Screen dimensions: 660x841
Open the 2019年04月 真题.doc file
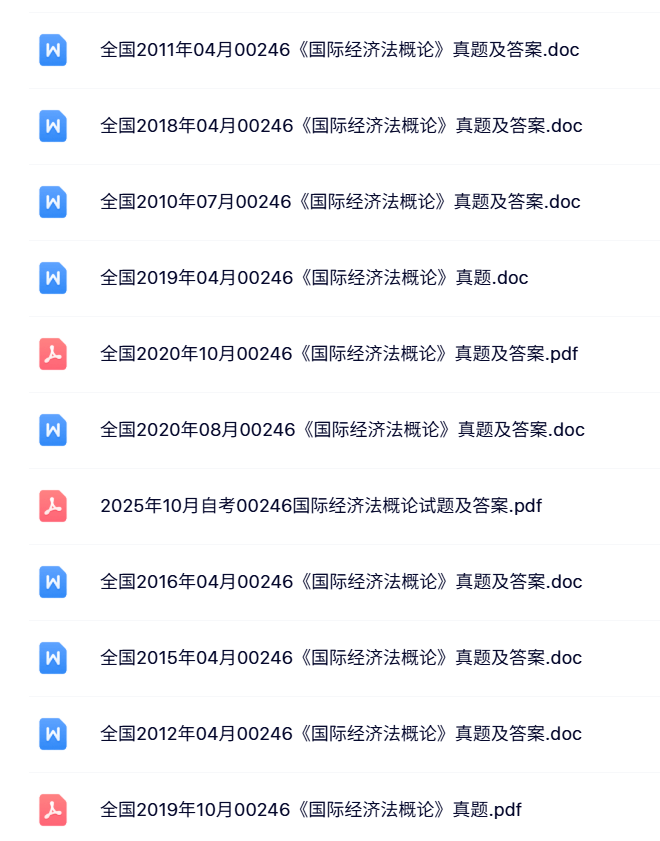314,278
